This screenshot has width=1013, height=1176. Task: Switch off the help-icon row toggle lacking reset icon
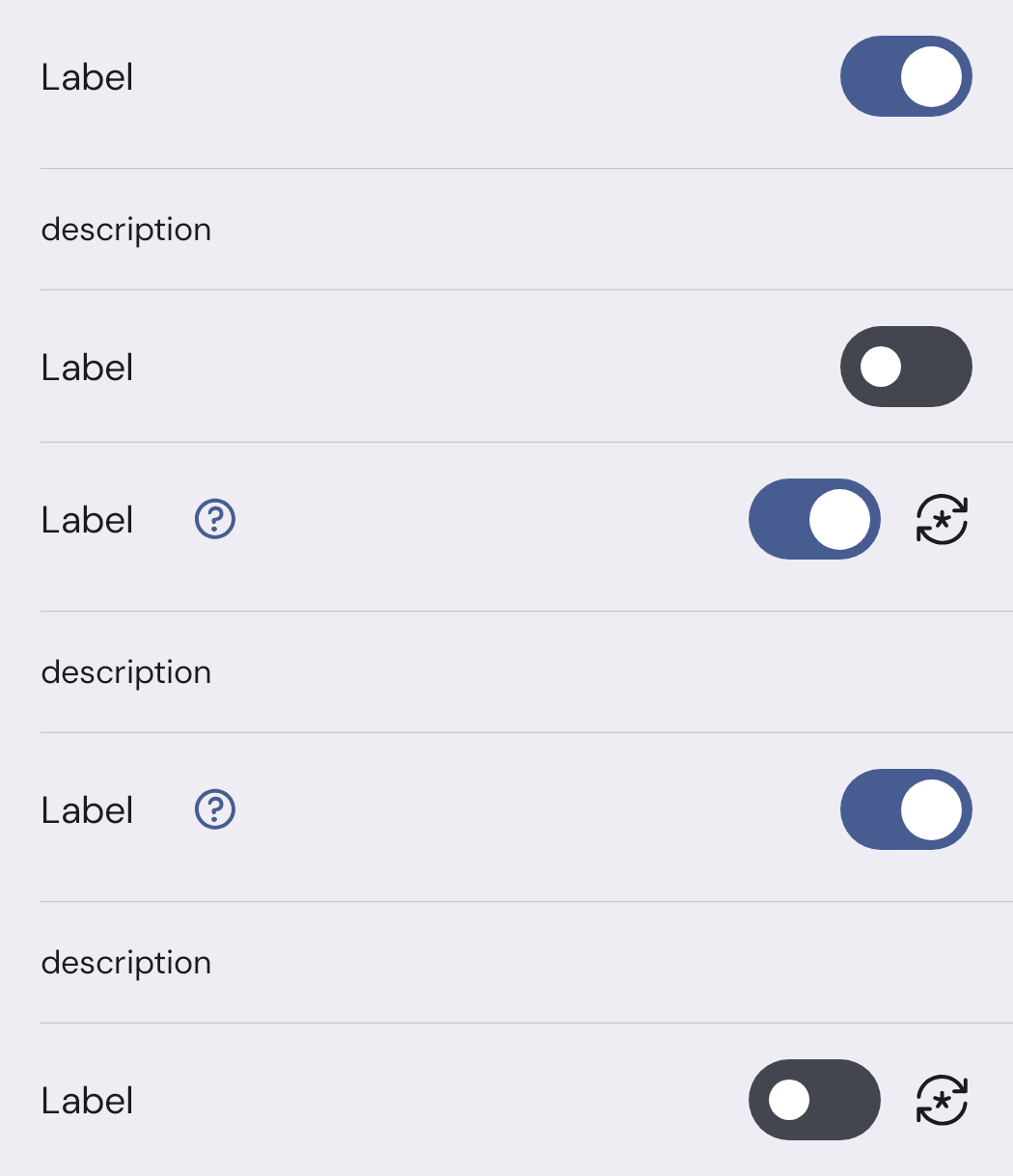[906, 809]
